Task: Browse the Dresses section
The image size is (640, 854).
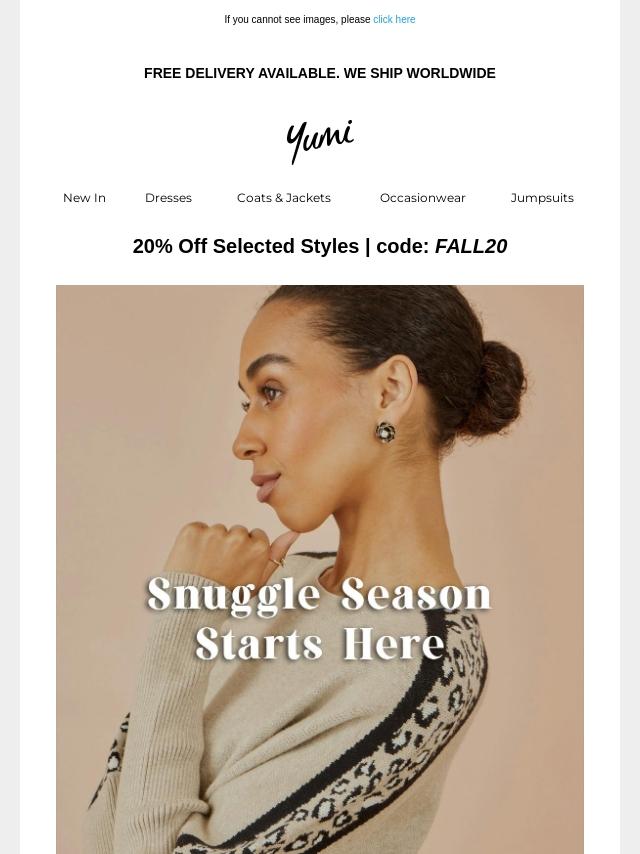Action: (x=168, y=198)
